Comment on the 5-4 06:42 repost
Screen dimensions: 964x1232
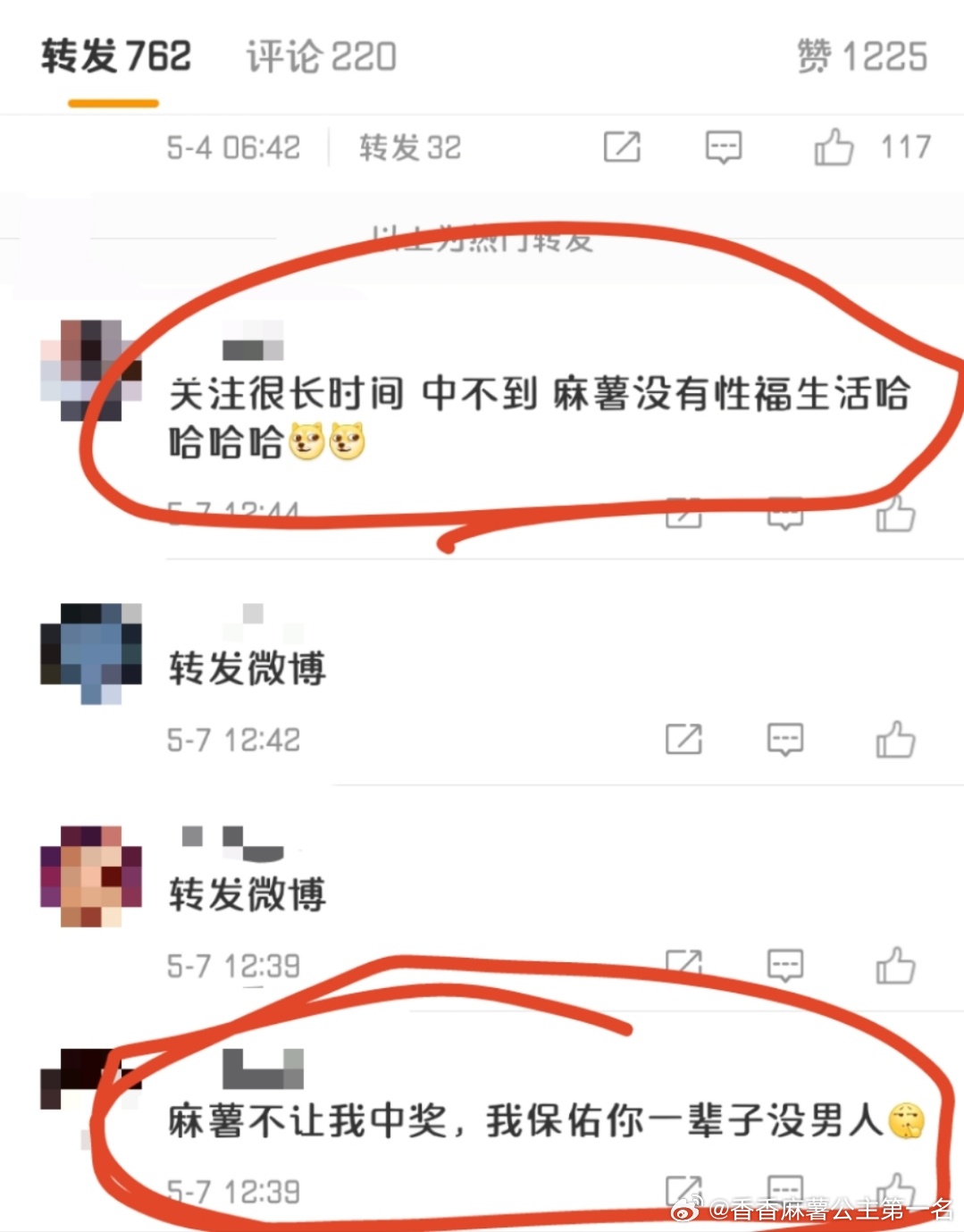point(723,147)
